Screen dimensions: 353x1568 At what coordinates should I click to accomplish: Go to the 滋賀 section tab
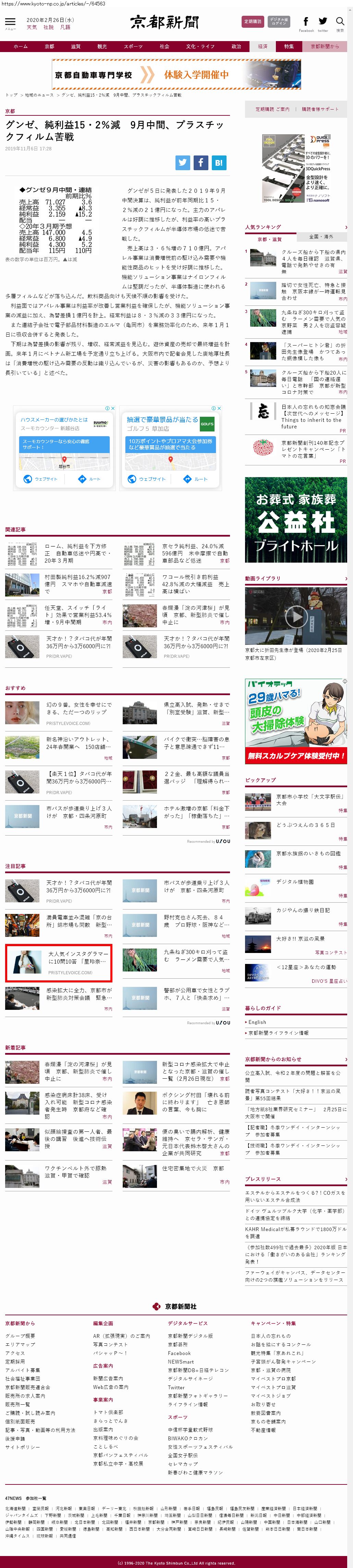coord(76,46)
